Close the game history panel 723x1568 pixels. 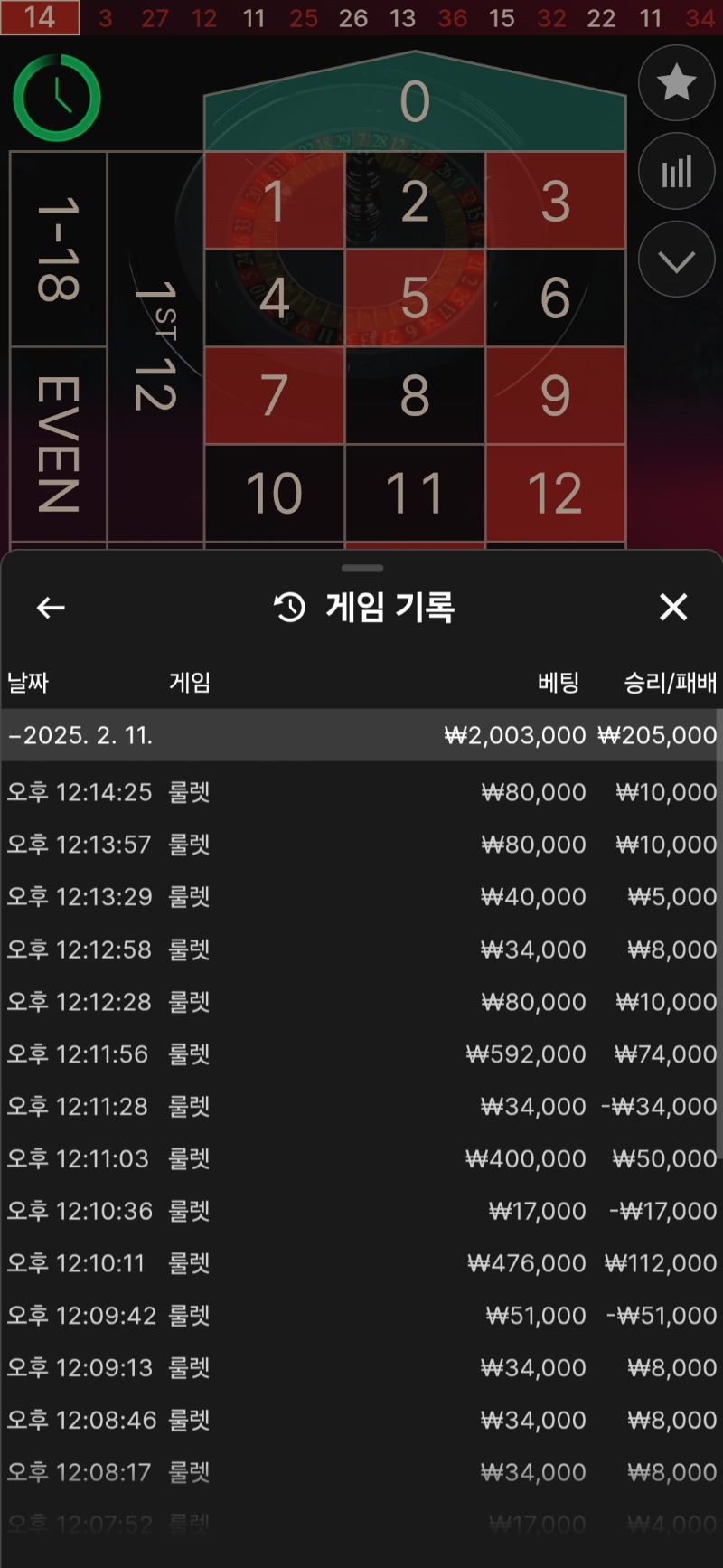(x=673, y=608)
